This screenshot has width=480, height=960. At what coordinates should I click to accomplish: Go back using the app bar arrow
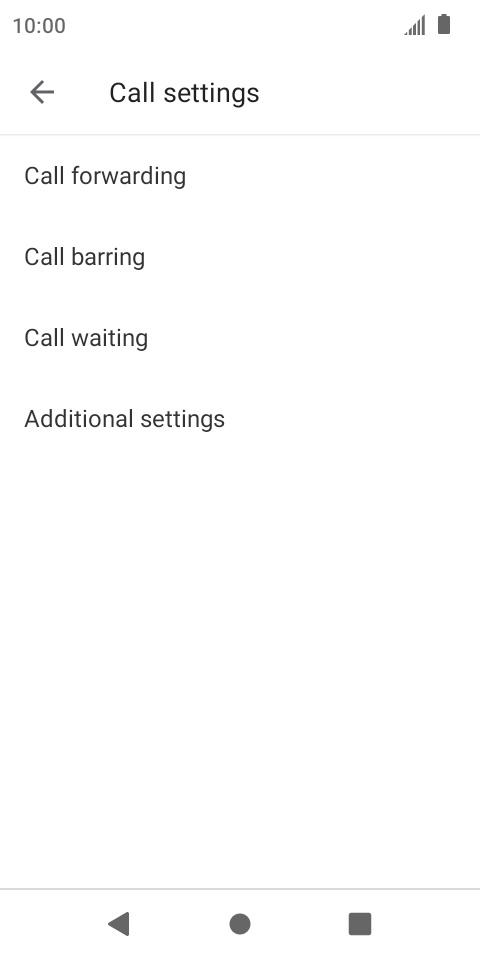point(42,92)
